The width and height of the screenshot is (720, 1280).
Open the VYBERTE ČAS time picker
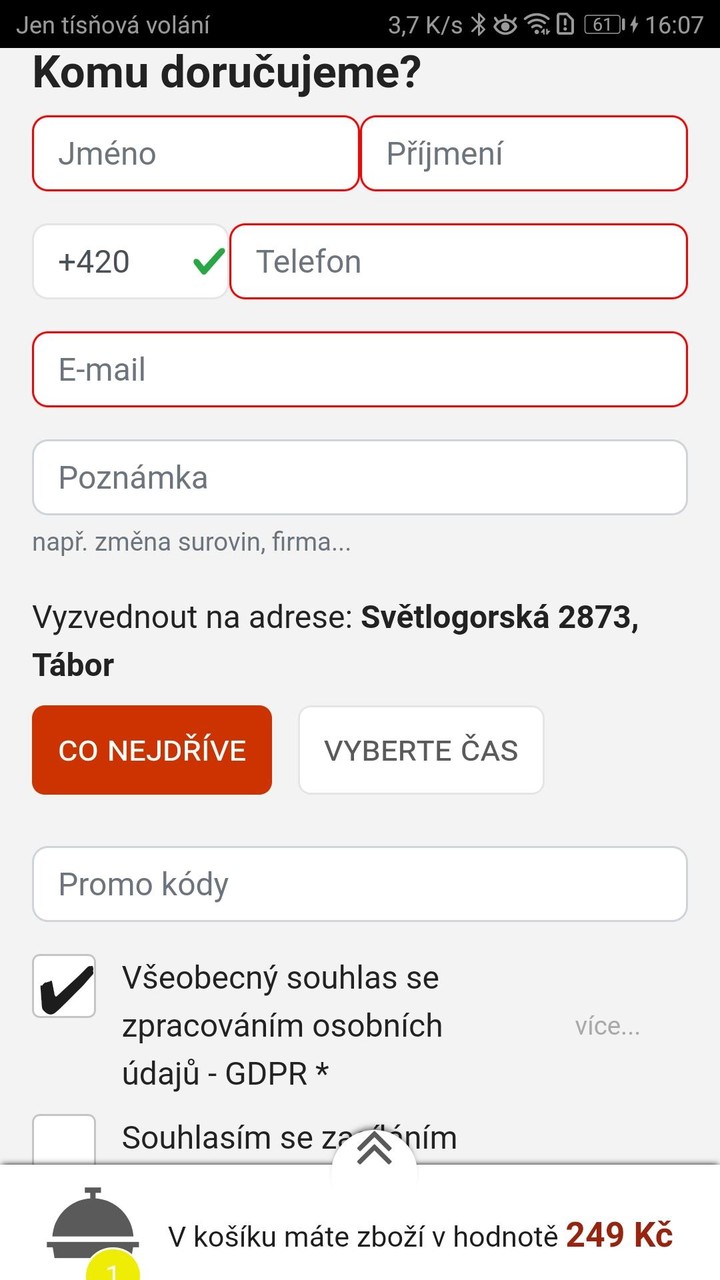click(x=421, y=750)
